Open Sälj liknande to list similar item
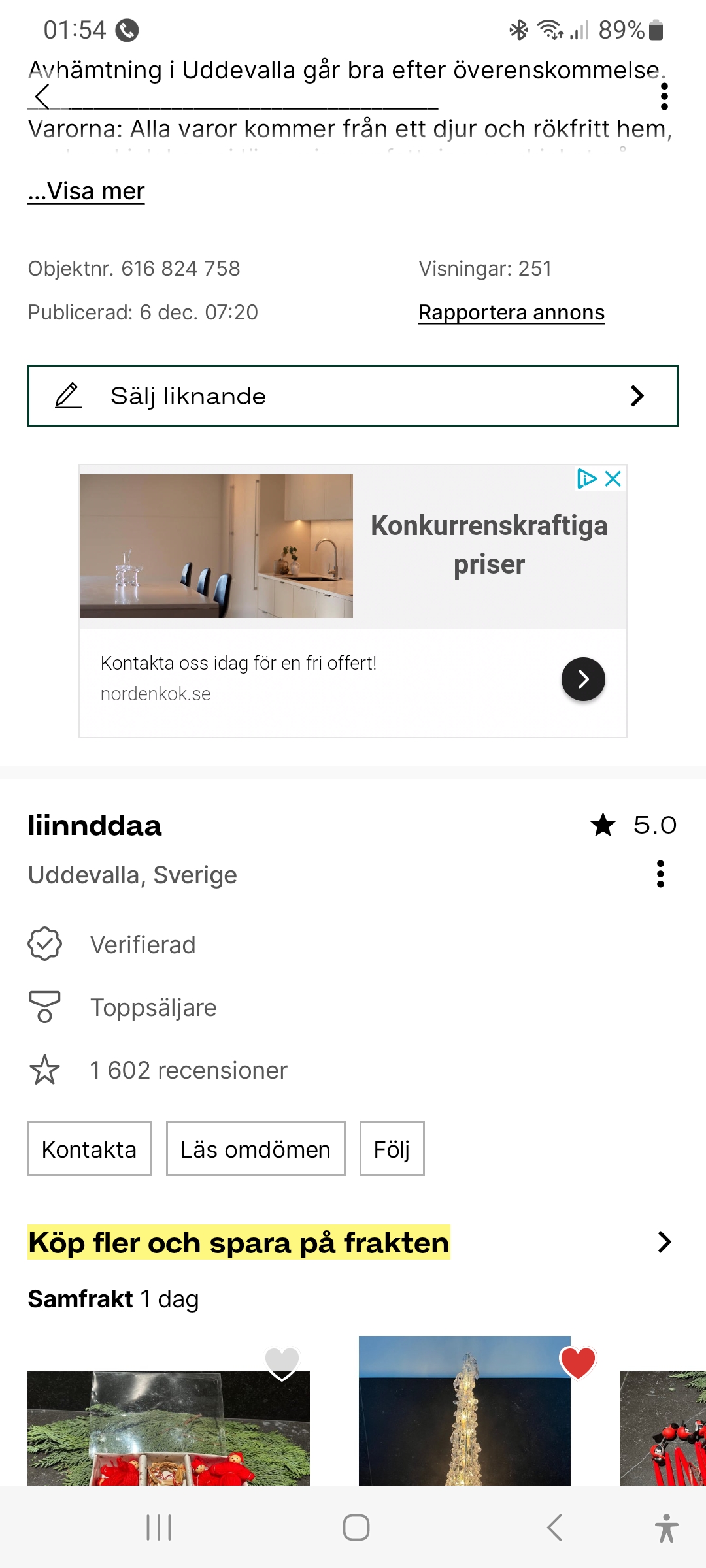The height and width of the screenshot is (1568, 706). coord(353,396)
